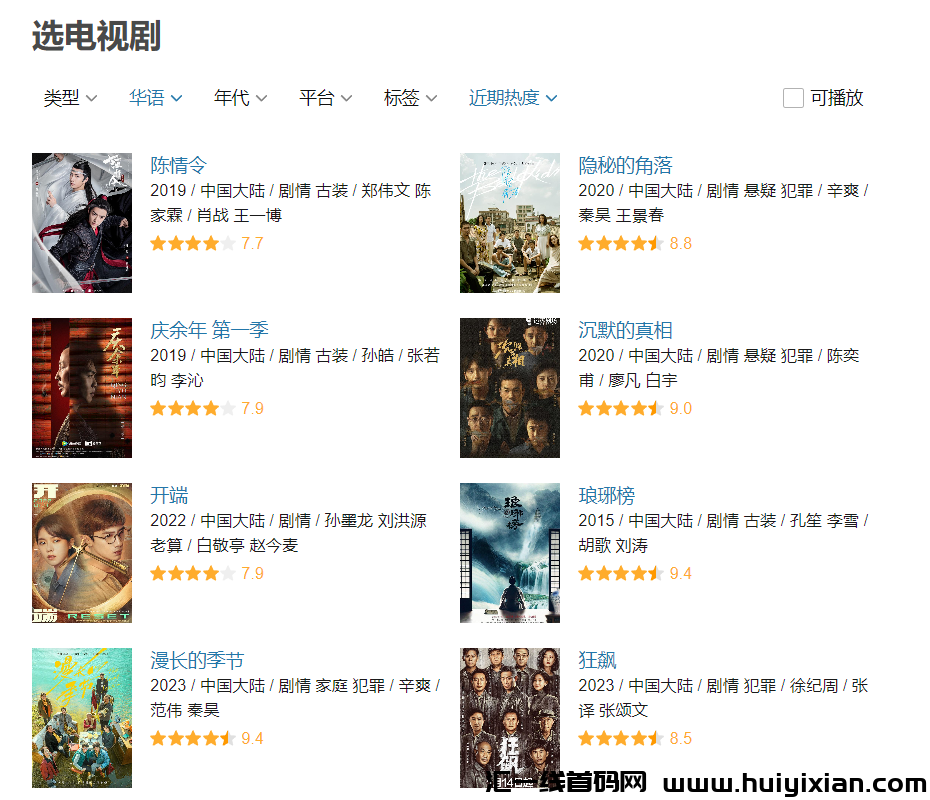Image resolution: width=930 pixels, height=800 pixels.
Task: Open the 陈情令 title link
Action: pos(179,165)
